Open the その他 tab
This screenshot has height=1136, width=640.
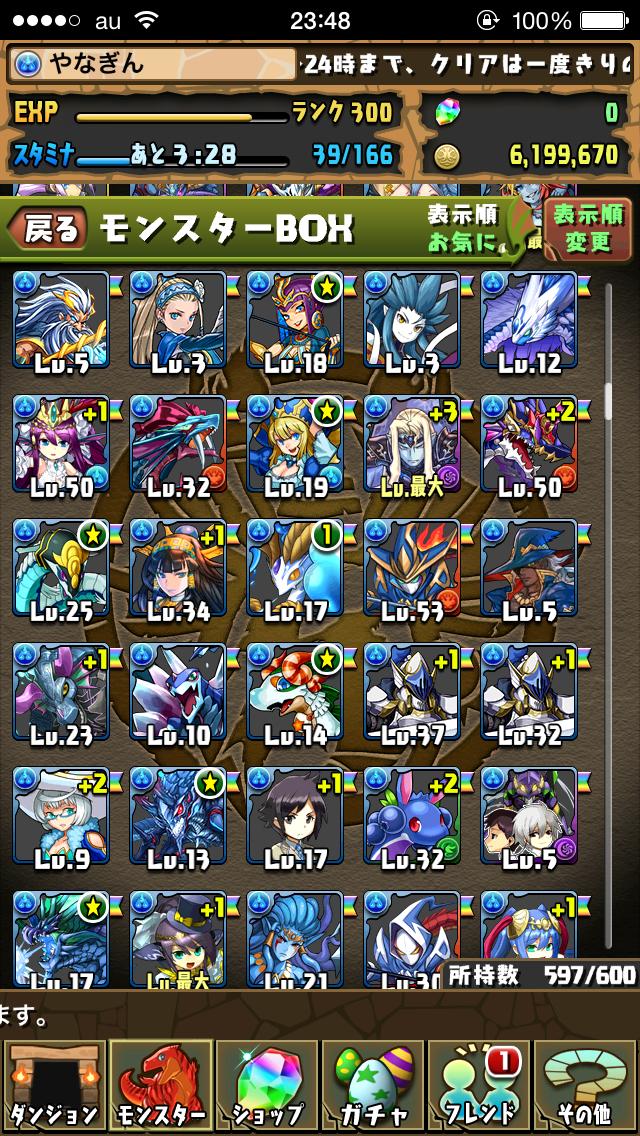click(x=586, y=1086)
